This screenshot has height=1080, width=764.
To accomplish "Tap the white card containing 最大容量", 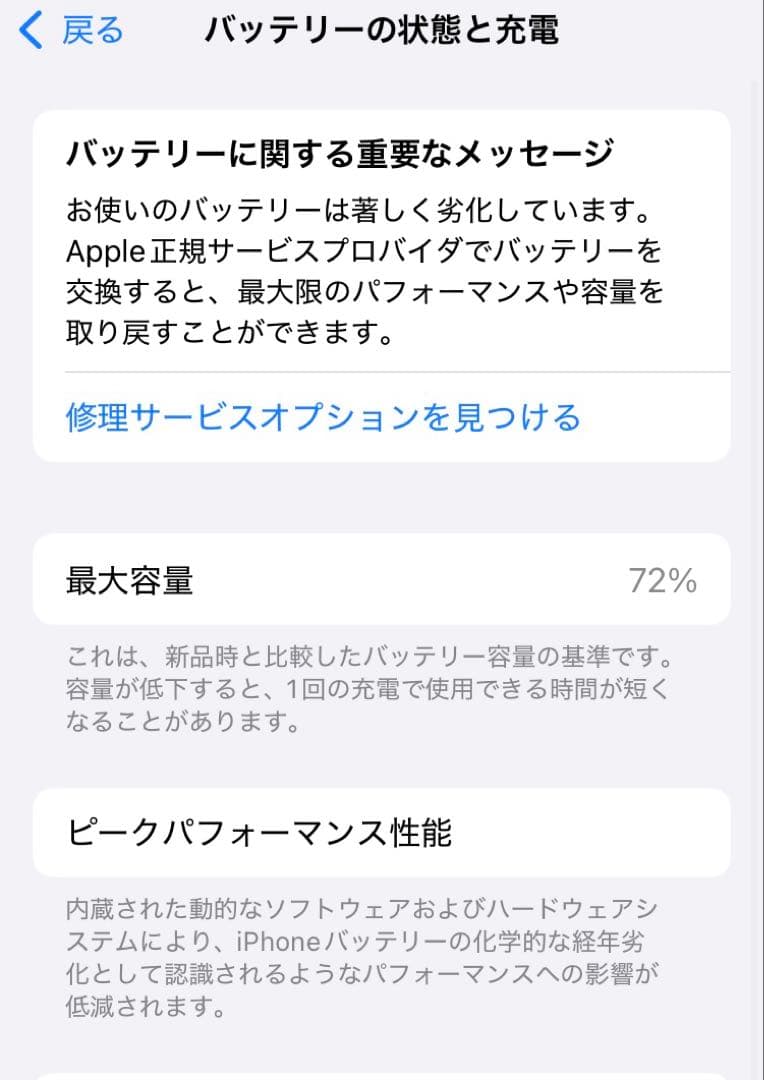I will [x=382, y=580].
